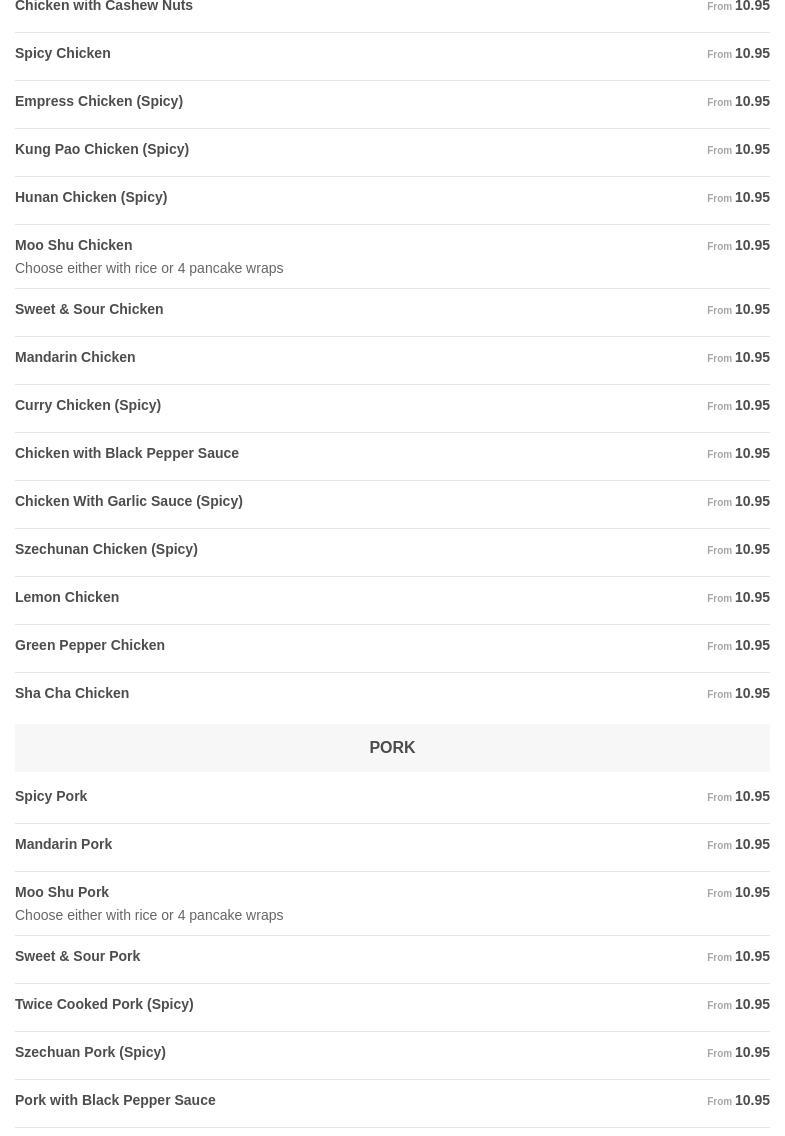The height and width of the screenshot is (1136, 785).
Task: Open the Spicy Chicken menu item
Action: point(63,54)
